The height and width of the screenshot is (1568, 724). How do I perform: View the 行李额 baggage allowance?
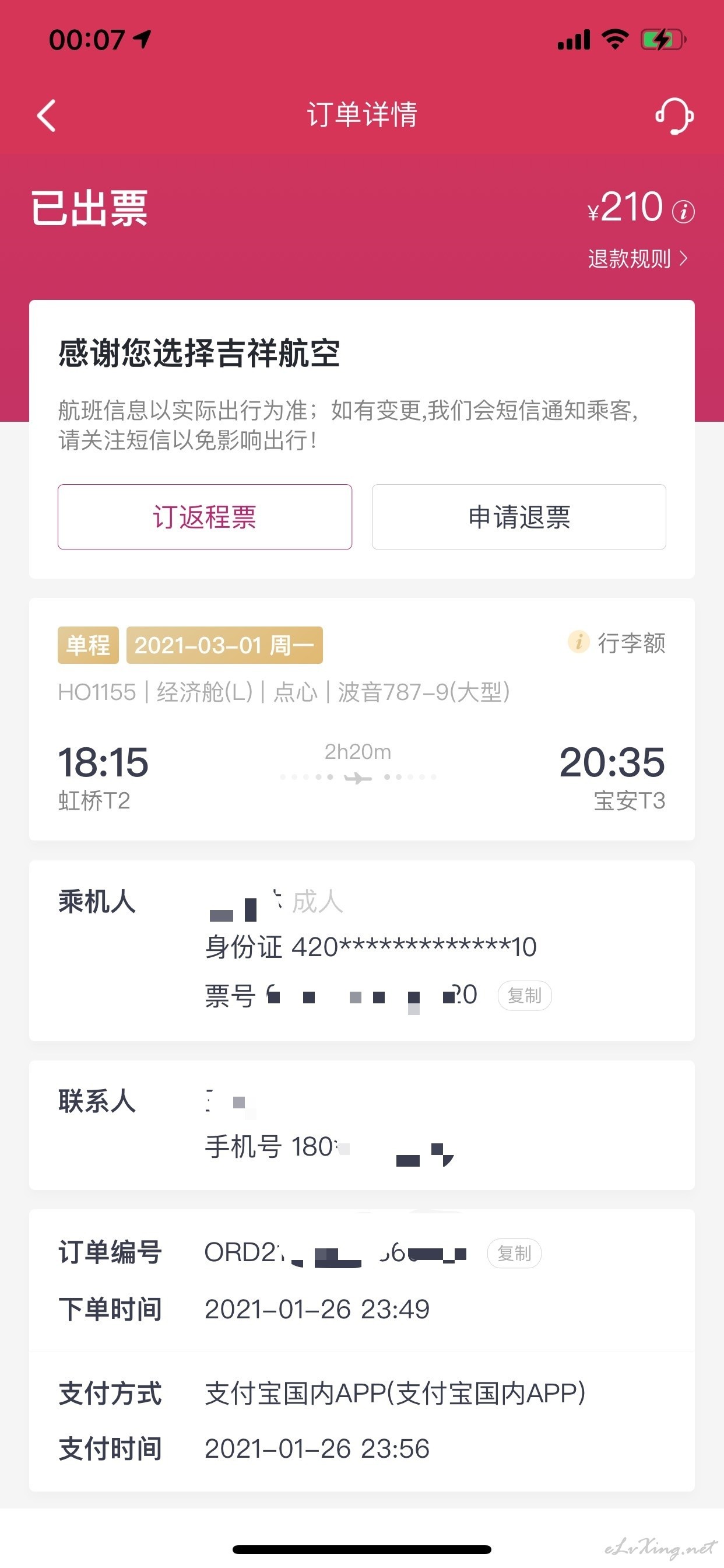point(616,643)
